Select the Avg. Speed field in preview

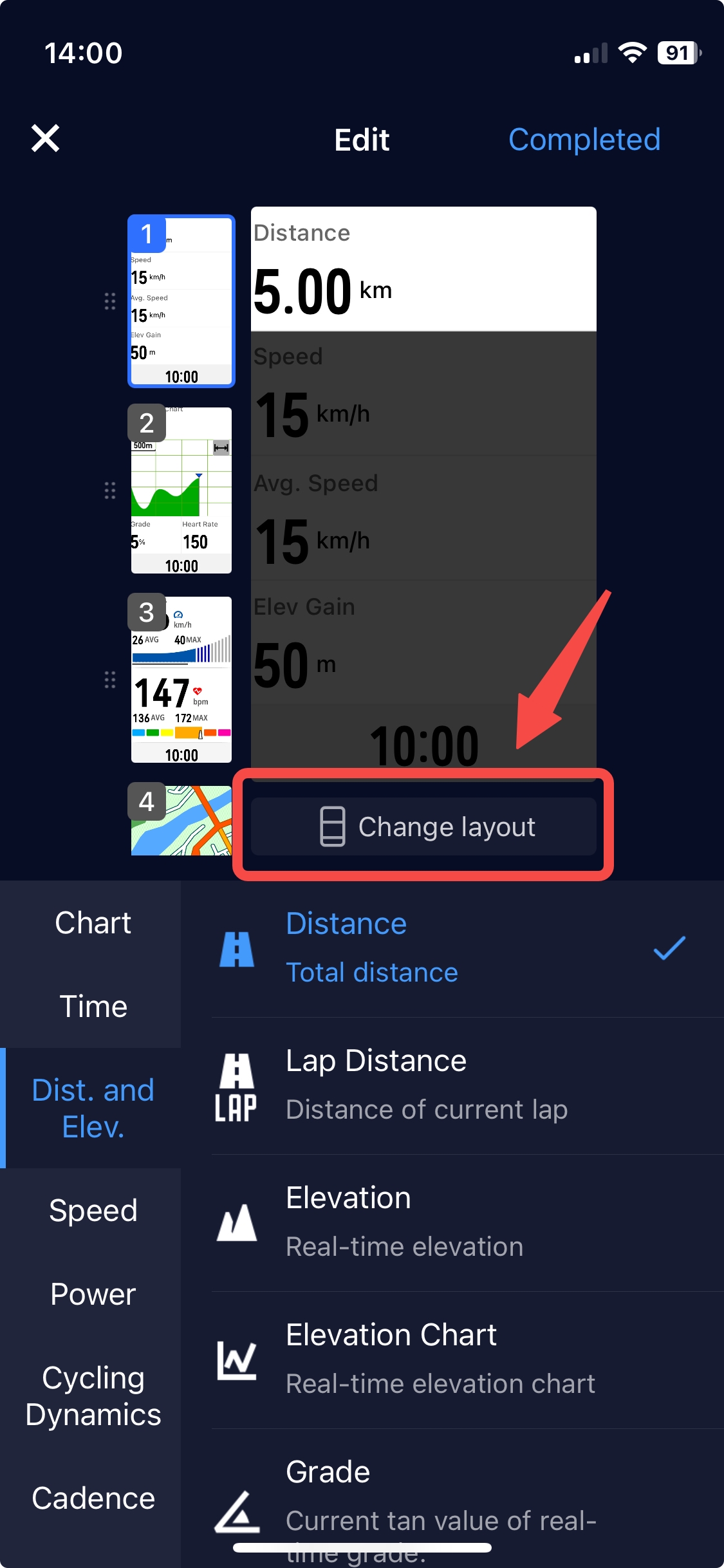click(423, 519)
